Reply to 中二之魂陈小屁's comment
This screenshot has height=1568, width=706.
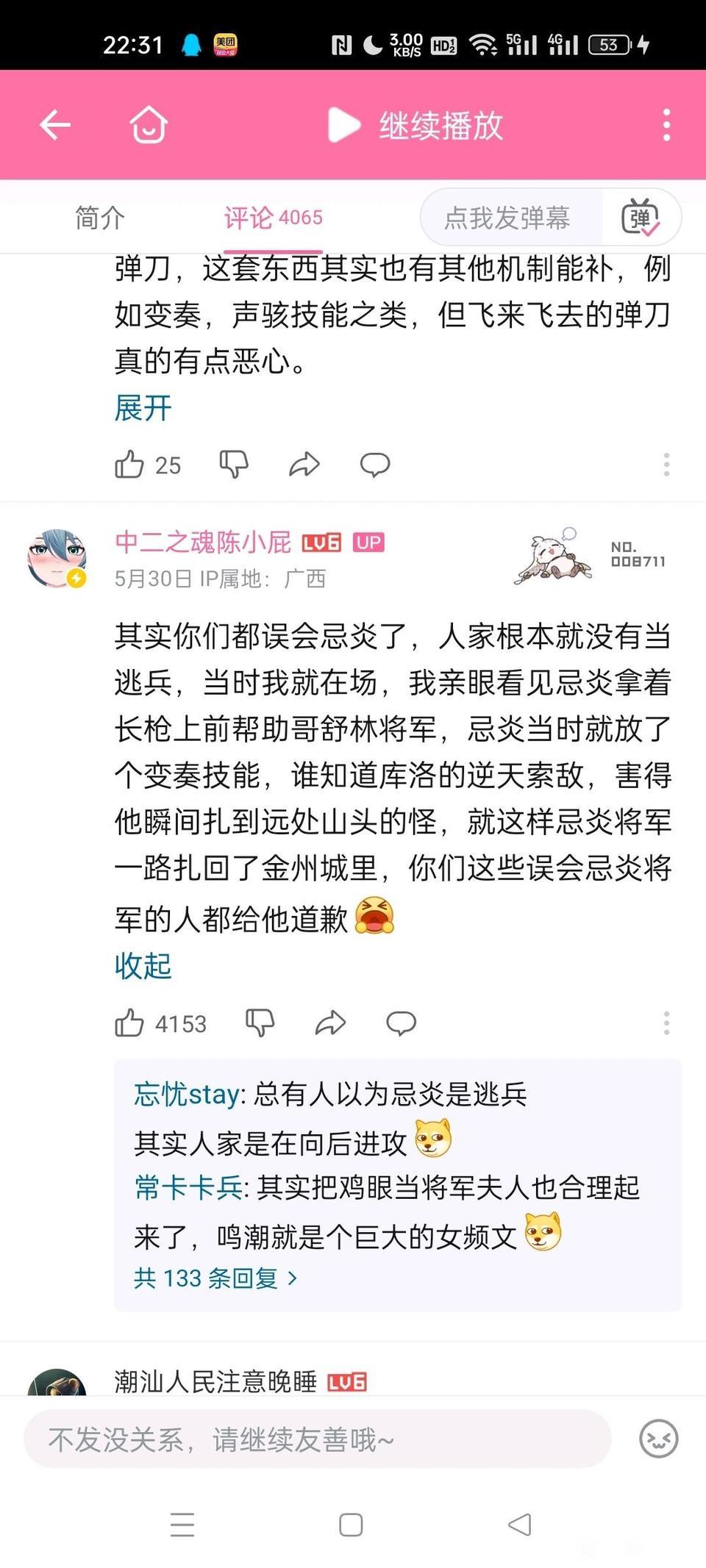[401, 1023]
